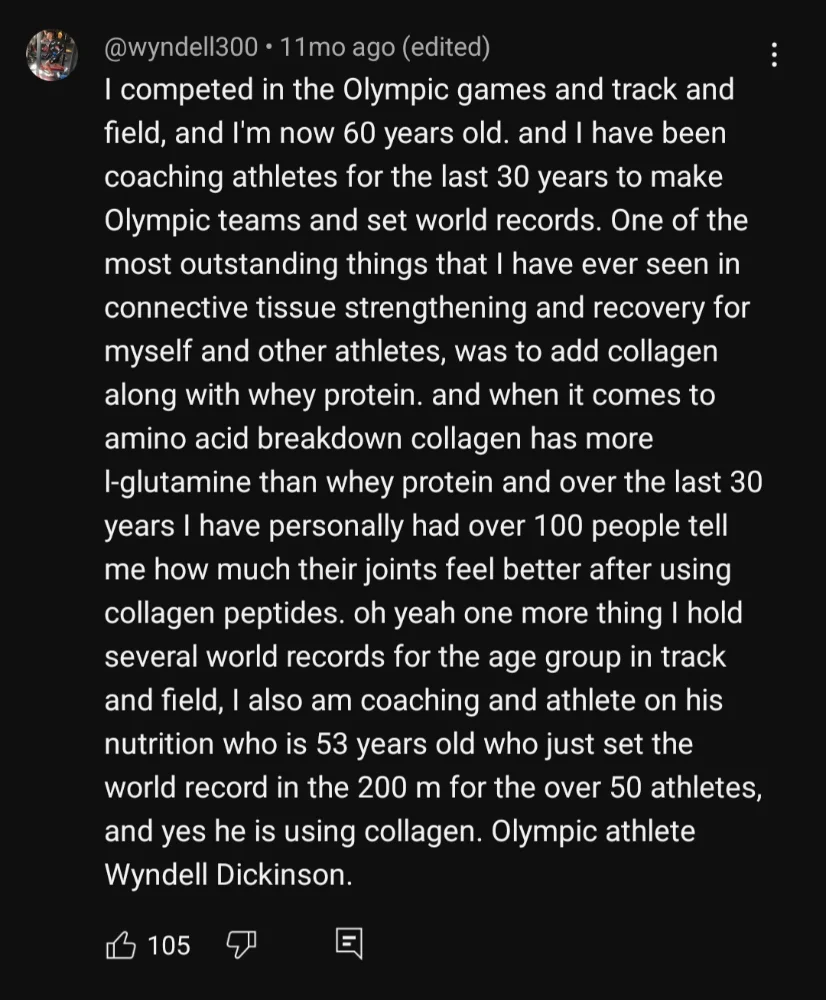Open the comment's three-dot options menu
The image size is (826, 1000).
773,54
